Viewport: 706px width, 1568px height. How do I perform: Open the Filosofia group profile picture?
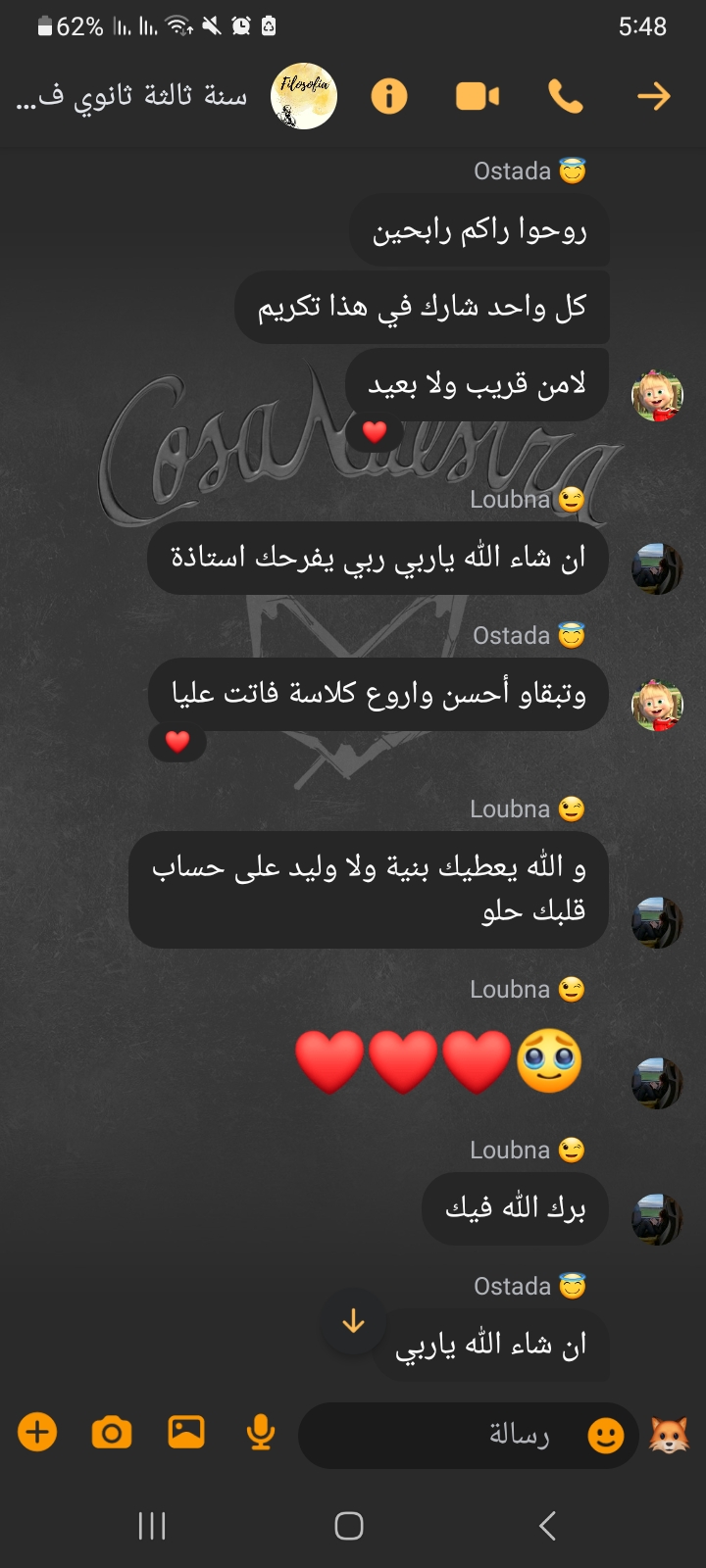click(x=304, y=96)
